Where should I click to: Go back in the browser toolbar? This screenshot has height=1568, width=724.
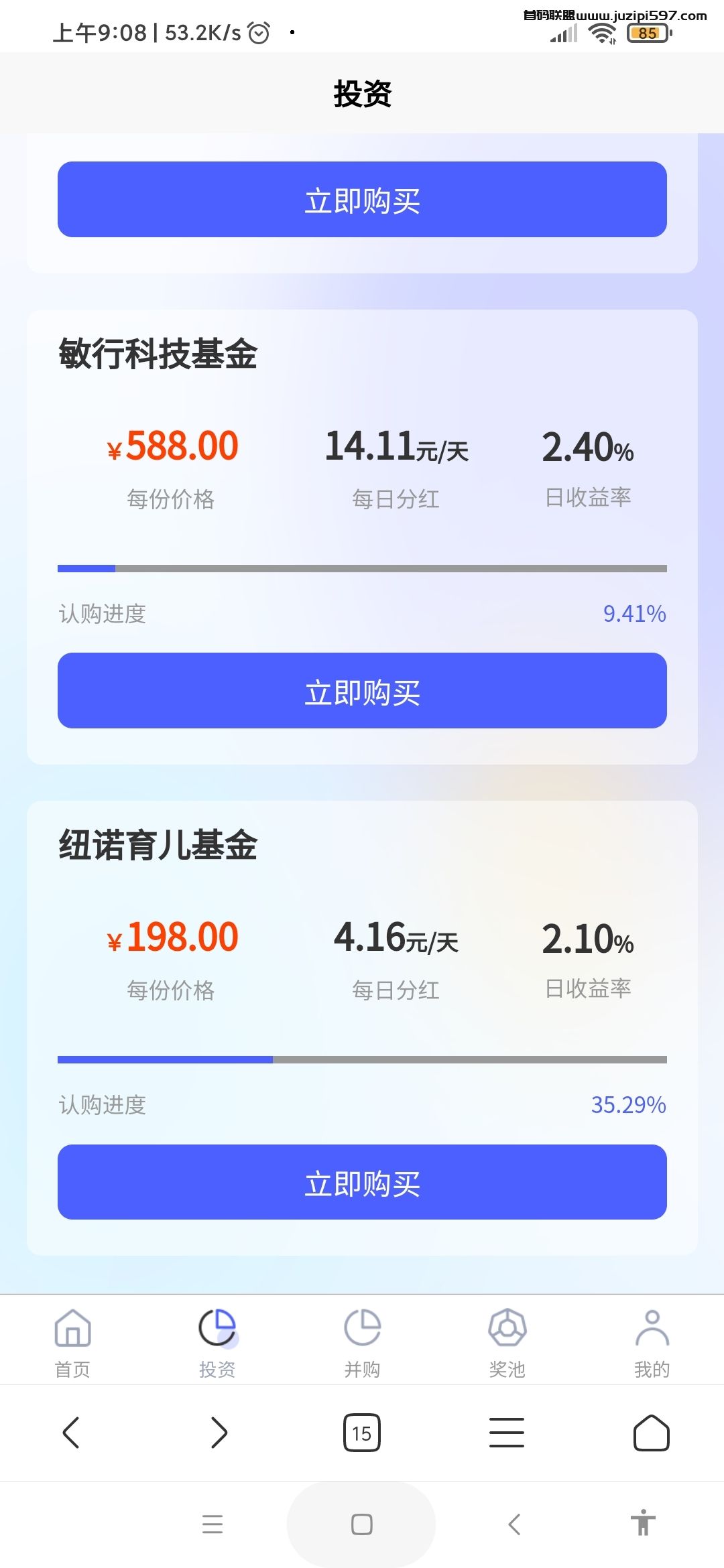[x=71, y=1433]
